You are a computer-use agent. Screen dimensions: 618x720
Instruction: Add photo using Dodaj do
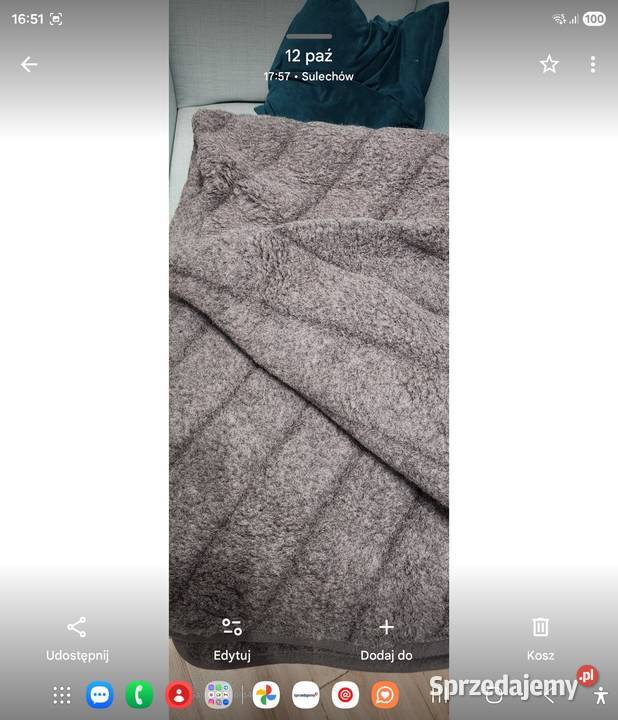pyautogui.click(x=386, y=638)
